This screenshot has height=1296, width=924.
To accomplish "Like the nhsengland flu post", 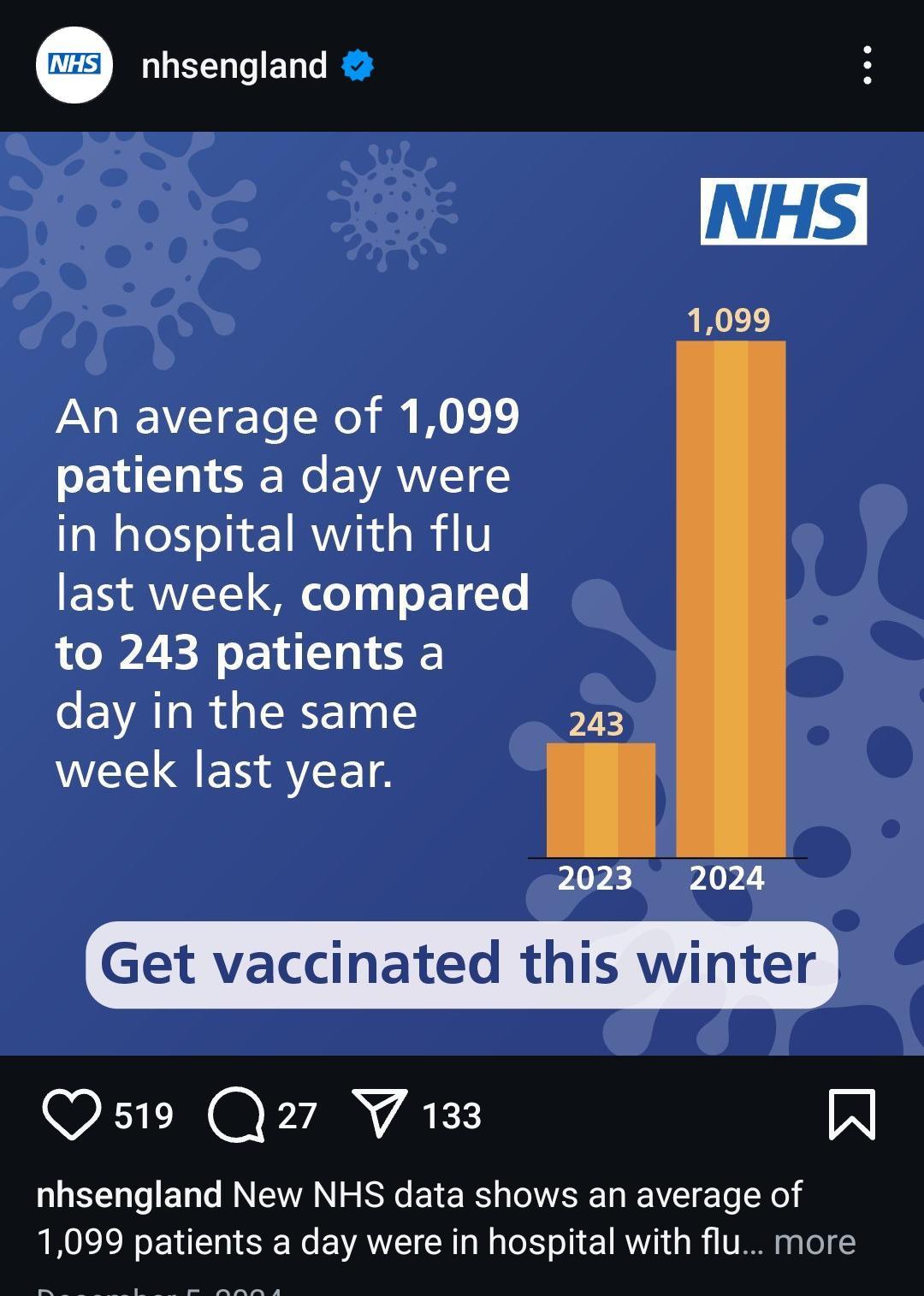I will pos(71,1115).
